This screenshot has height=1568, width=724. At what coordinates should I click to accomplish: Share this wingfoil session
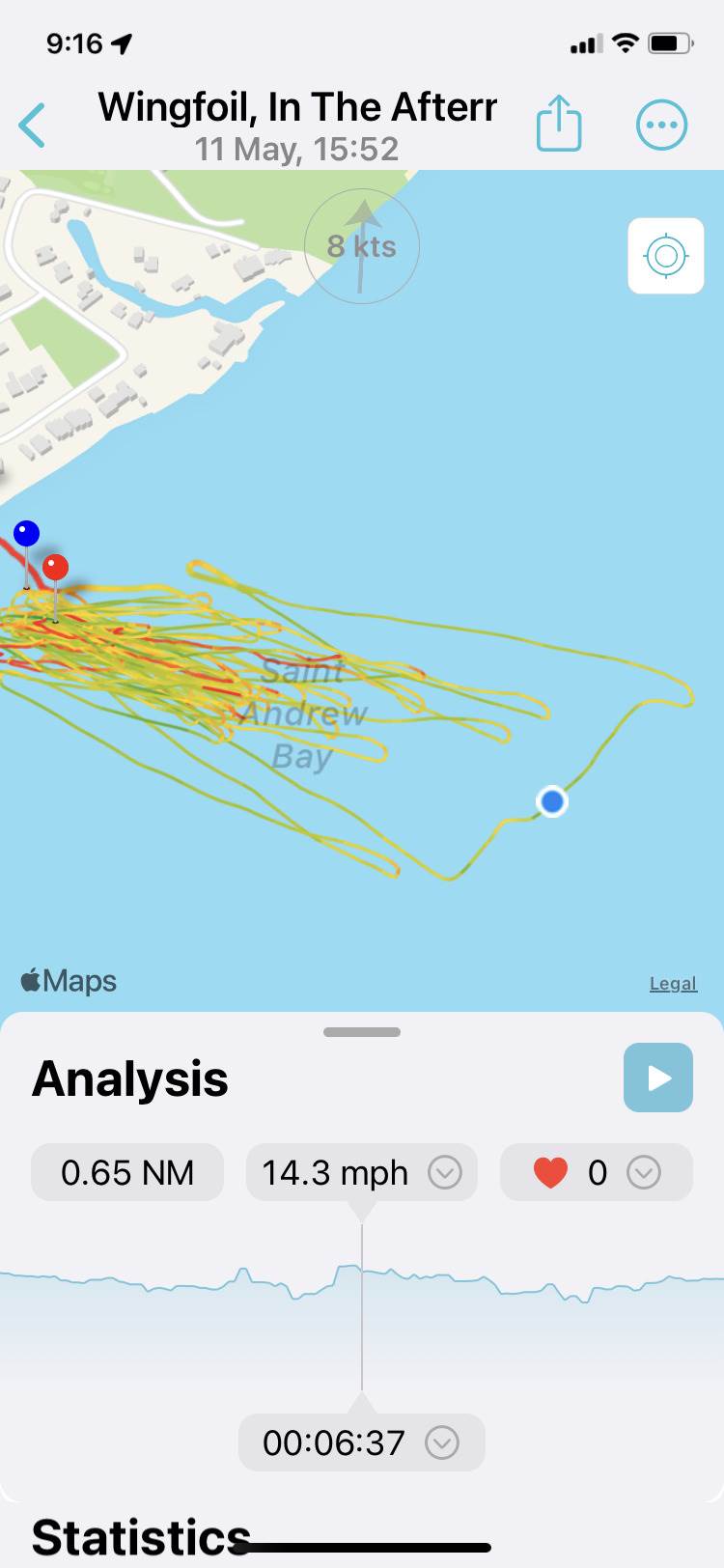(559, 124)
